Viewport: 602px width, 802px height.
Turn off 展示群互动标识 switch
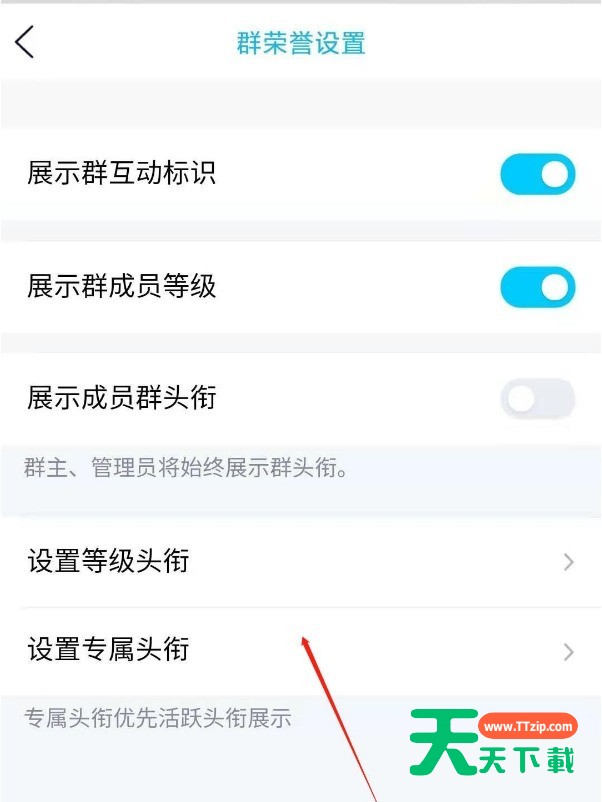pyautogui.click(x=537, y=175)
